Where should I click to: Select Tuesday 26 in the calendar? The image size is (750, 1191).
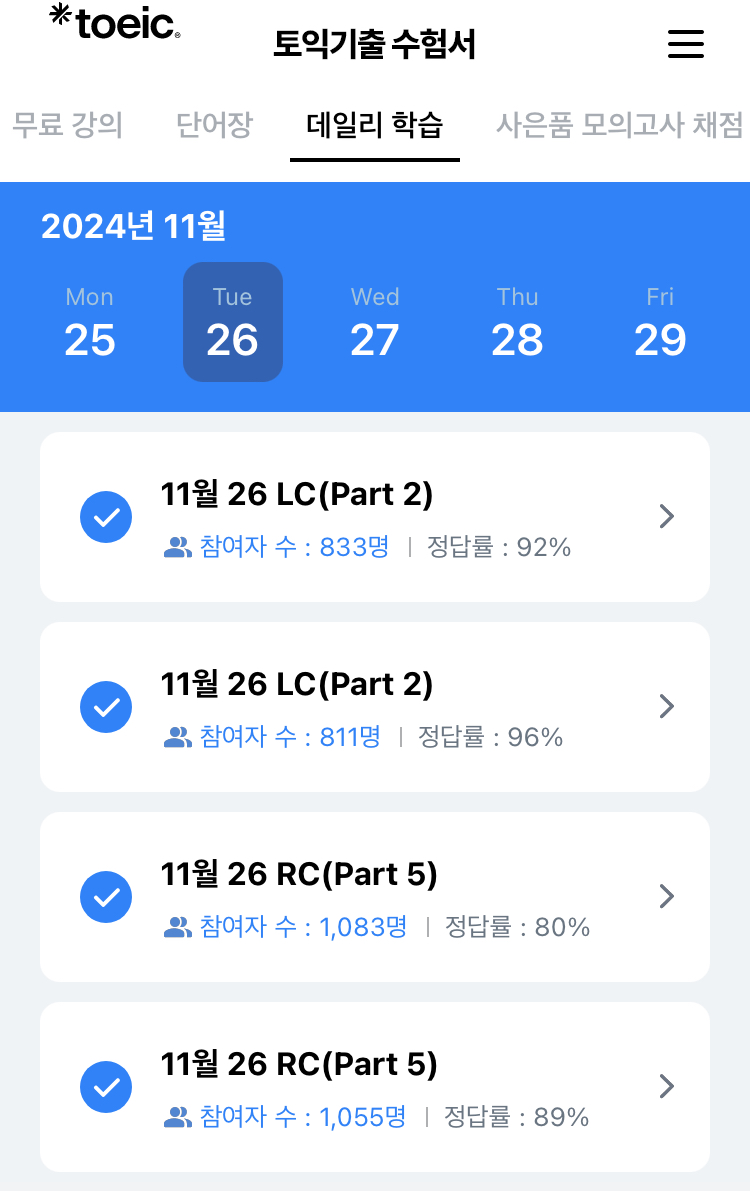(233, 323)
